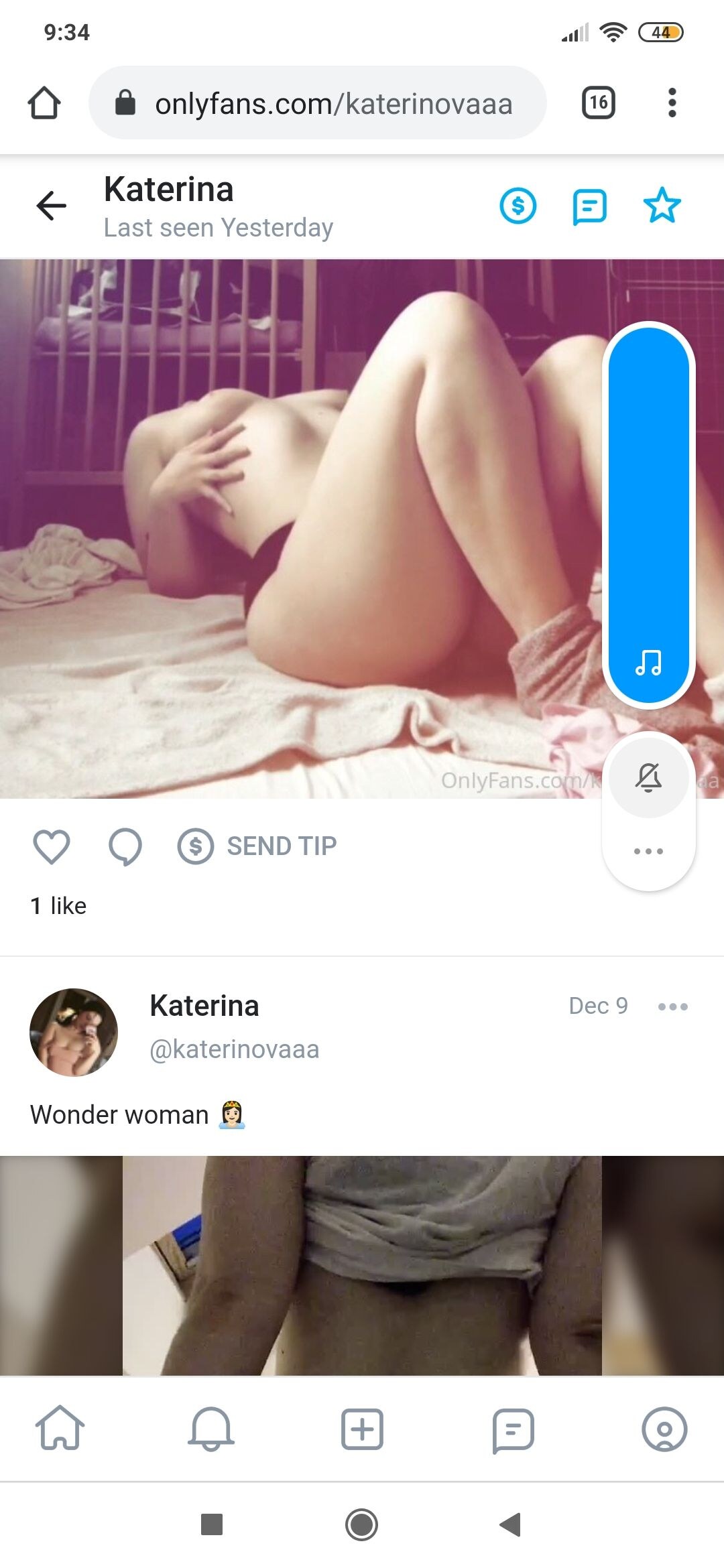This screenshot has width=724, height=1568.
Task: Open the browser three-dot menu
Action: pyautogui.click(x=672, y=103)
